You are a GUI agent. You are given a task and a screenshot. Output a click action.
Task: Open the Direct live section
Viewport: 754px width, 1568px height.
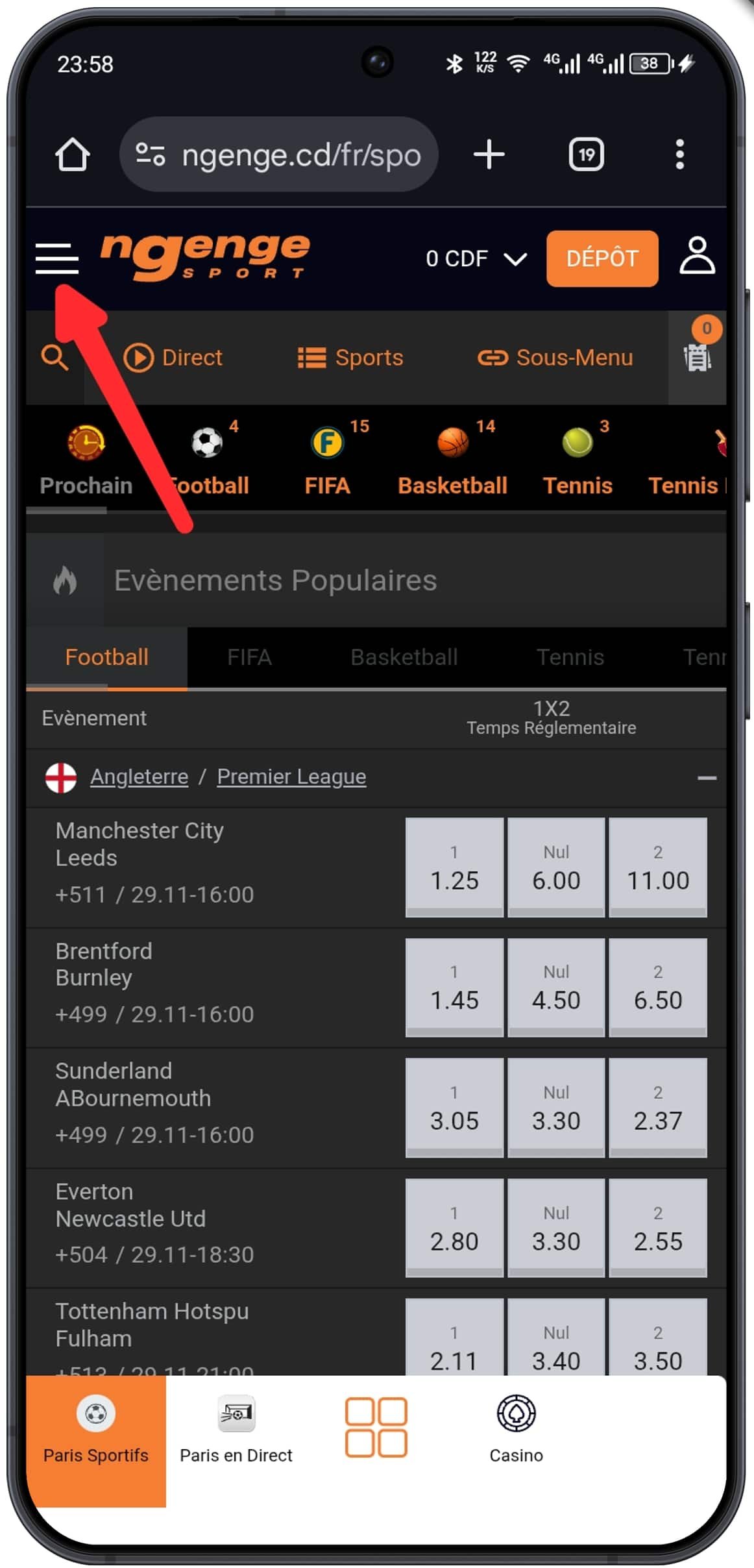(173, 358)
